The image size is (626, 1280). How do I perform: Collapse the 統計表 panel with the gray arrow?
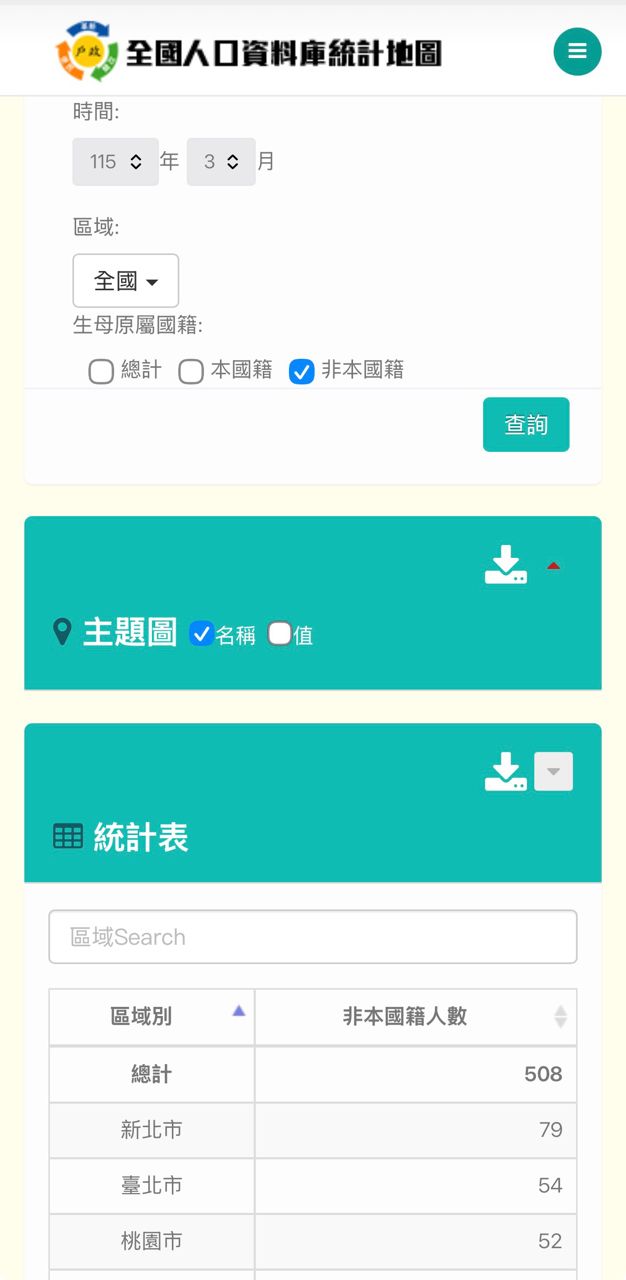pyautogui.click(x=553, y=772)
